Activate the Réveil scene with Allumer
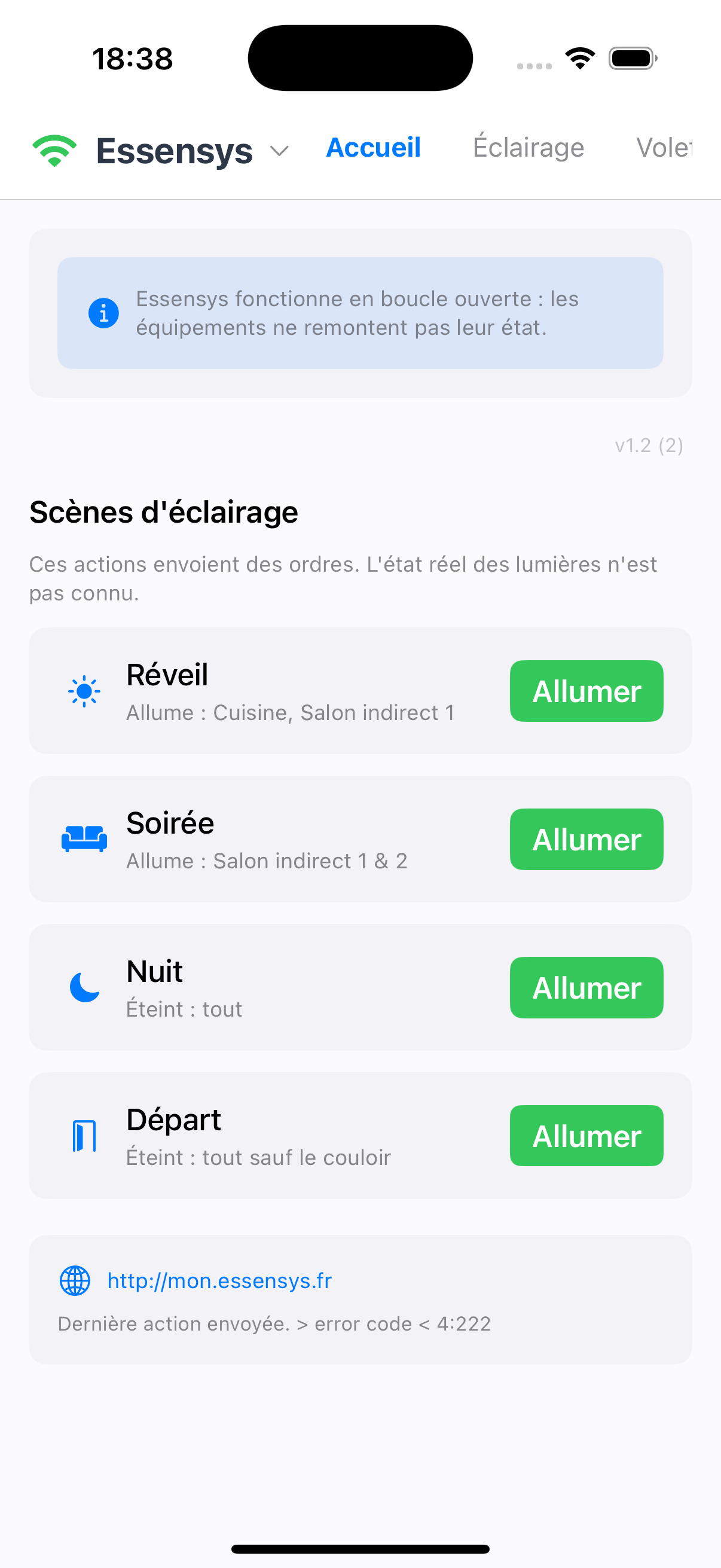The image size is (721, 1568). tap(586, 690)
